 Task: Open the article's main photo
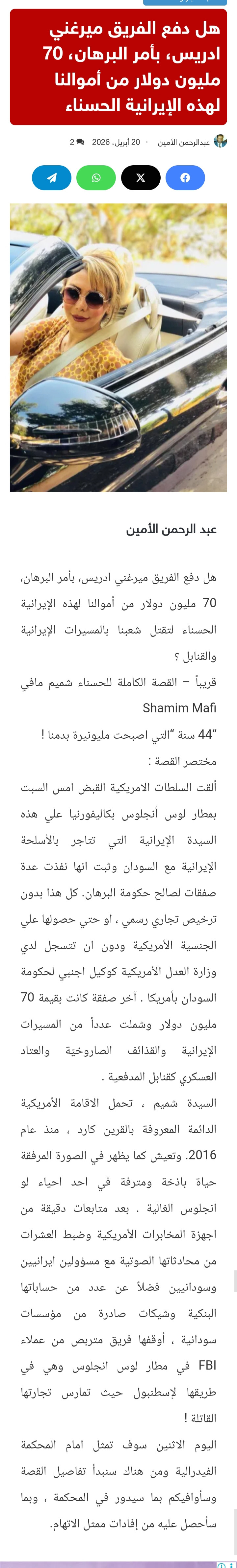tap(118, 348)
